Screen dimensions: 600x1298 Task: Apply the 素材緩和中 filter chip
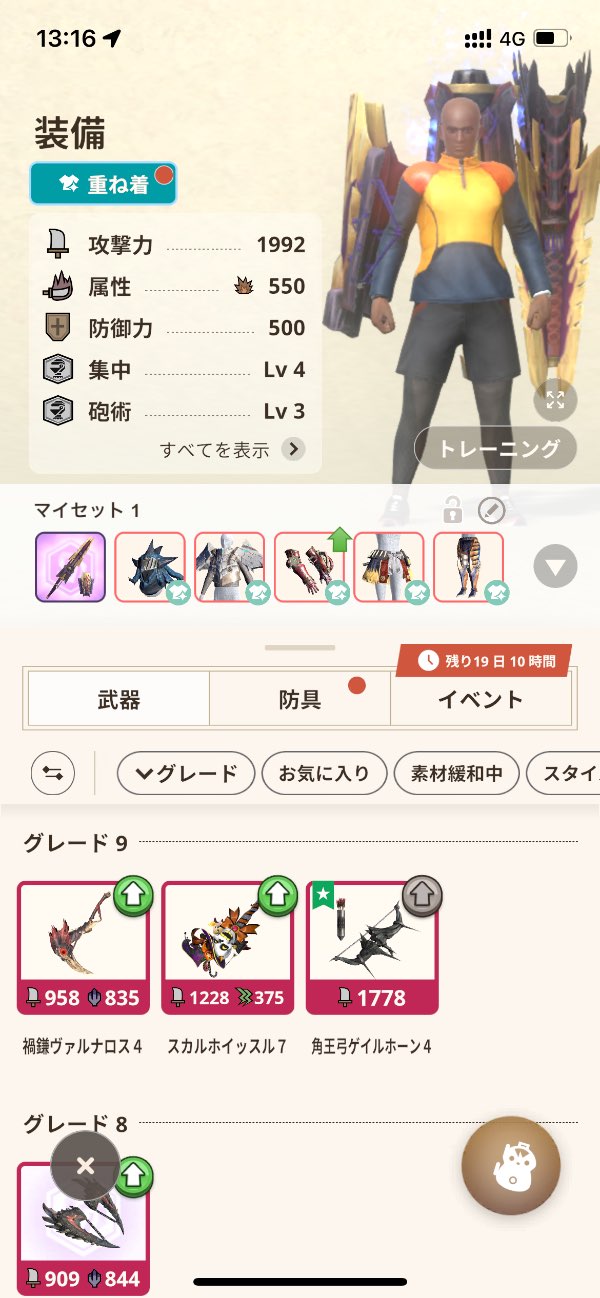click(456, 773)
